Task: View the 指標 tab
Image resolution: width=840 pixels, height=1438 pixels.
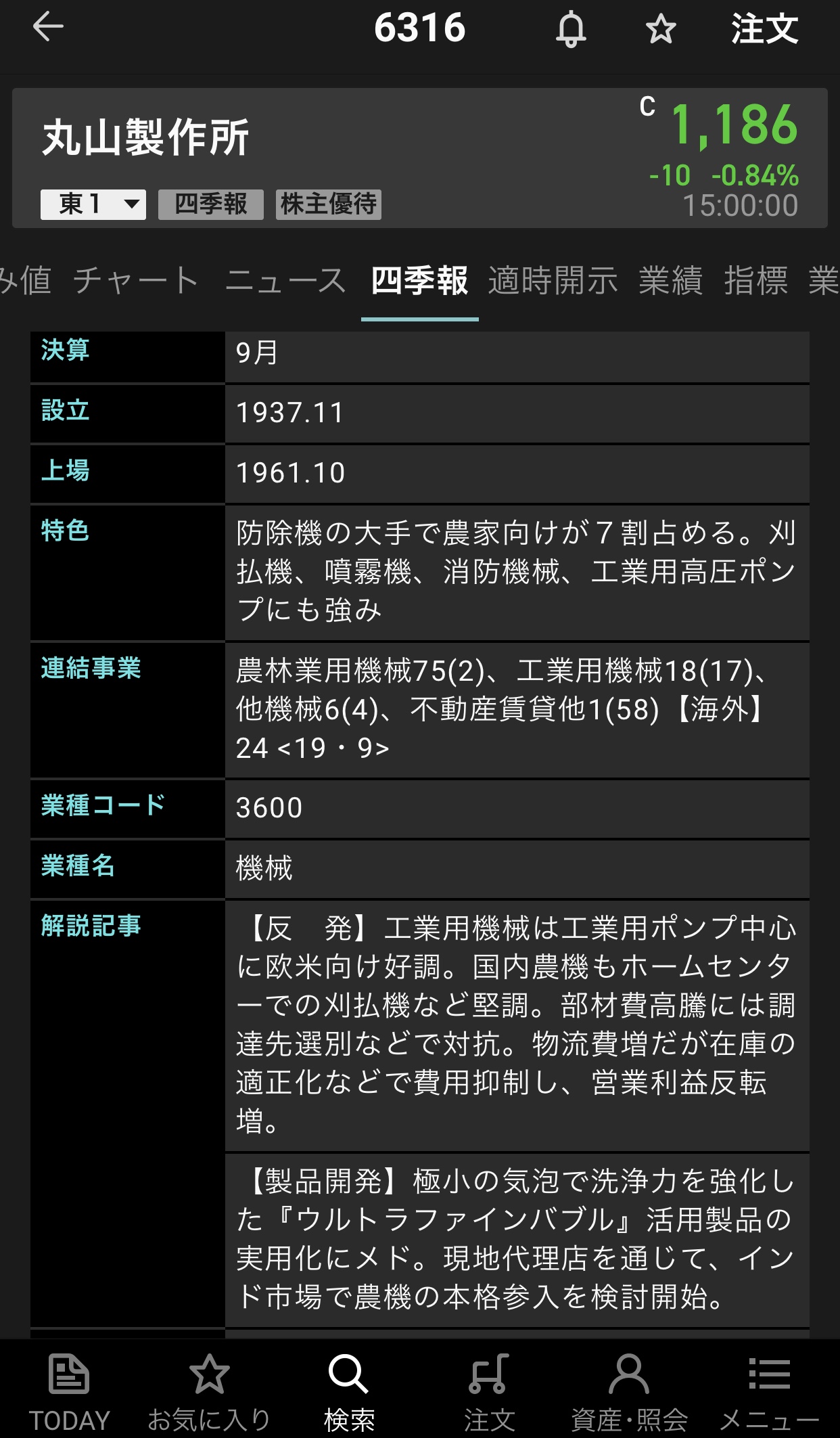Action: tap(755, 281)
